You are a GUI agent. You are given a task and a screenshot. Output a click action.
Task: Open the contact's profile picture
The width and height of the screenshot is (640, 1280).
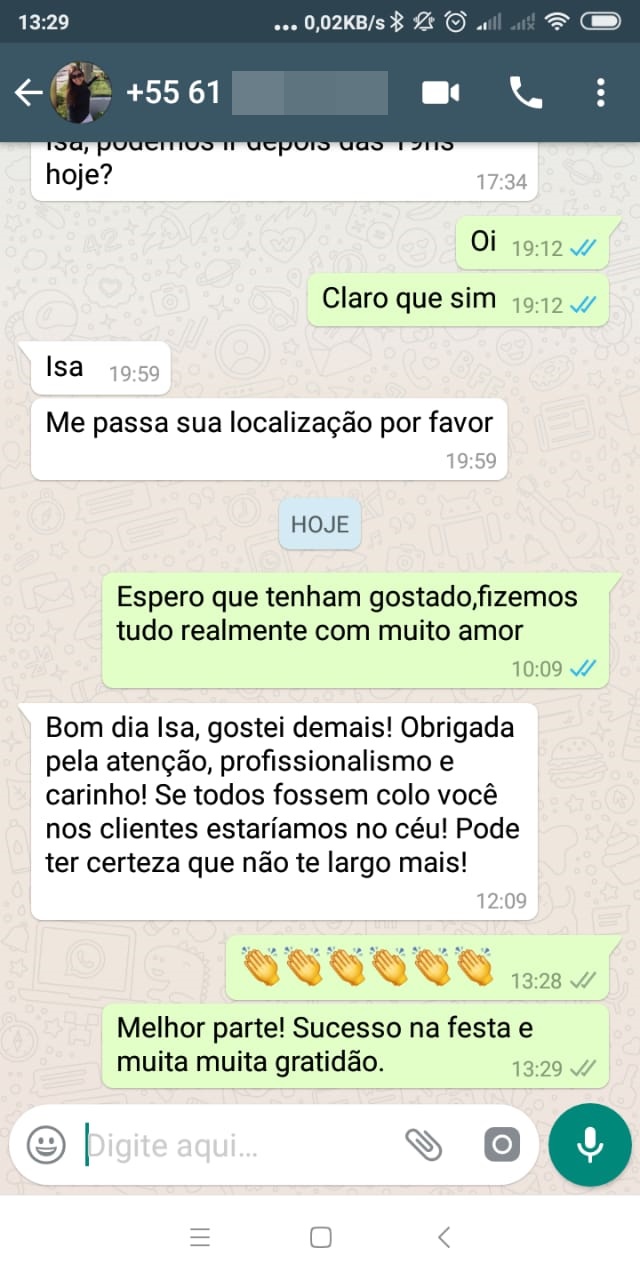point(80,93)
